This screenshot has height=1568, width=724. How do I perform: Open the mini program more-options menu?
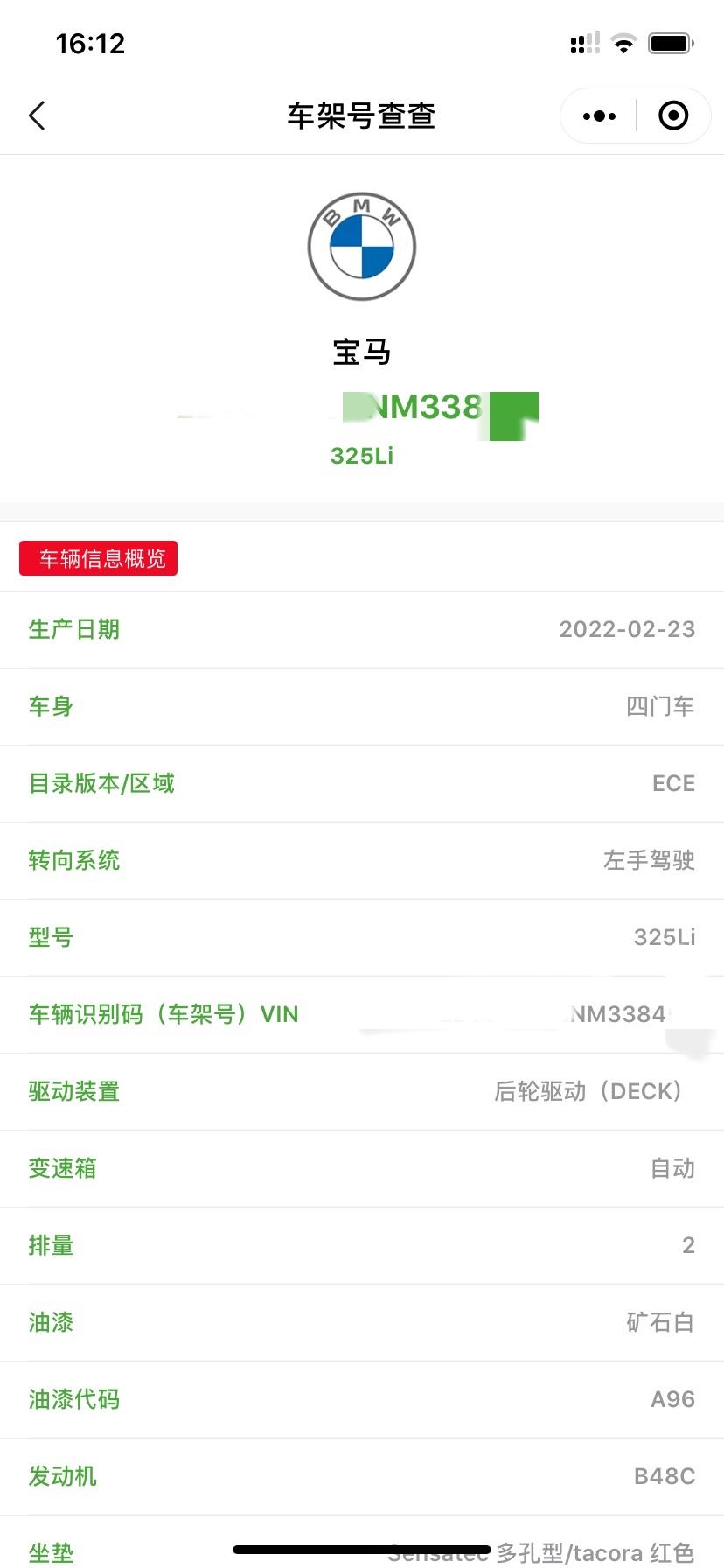point(599,115)
